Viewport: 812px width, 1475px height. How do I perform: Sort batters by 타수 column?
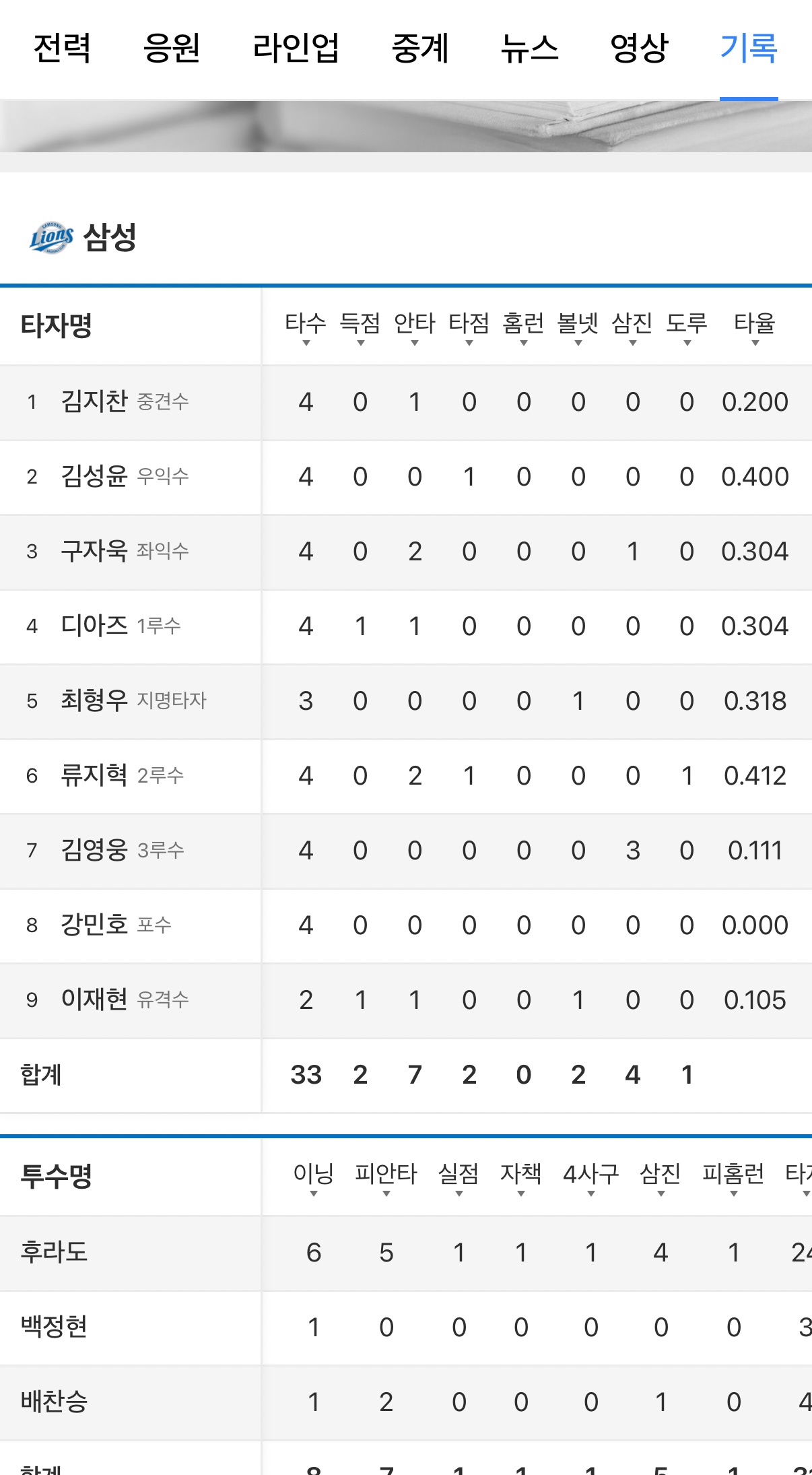pos(306,327)
